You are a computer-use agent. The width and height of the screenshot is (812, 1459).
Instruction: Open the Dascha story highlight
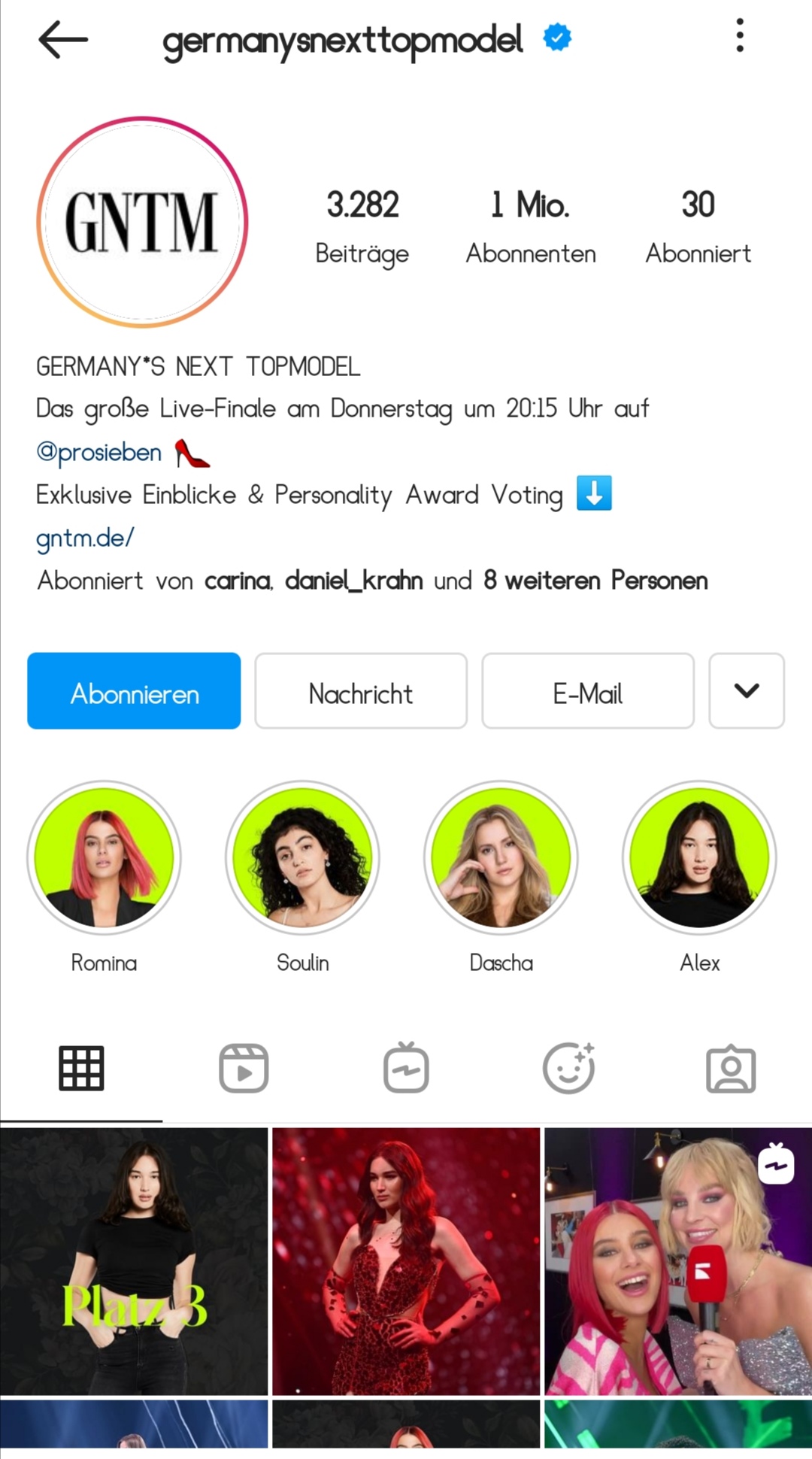coord(501,858)
